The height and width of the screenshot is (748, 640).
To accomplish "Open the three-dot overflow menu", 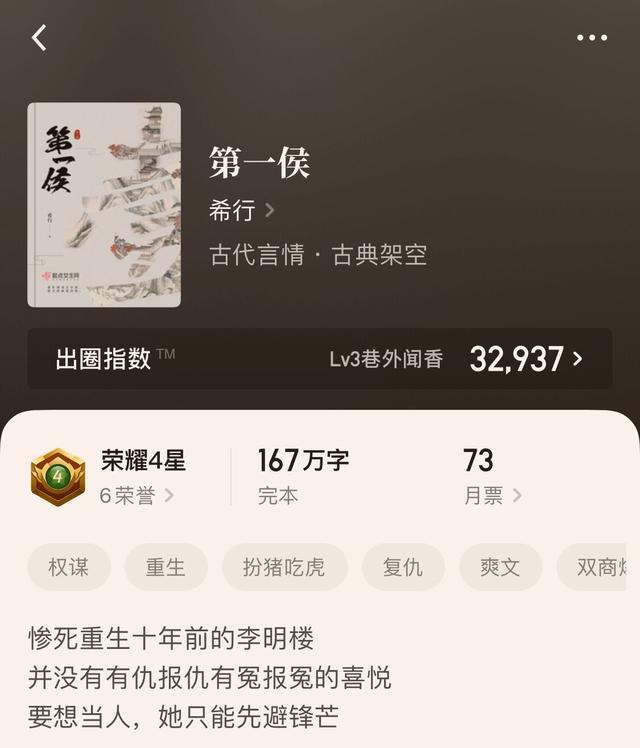I will point(591,38).
